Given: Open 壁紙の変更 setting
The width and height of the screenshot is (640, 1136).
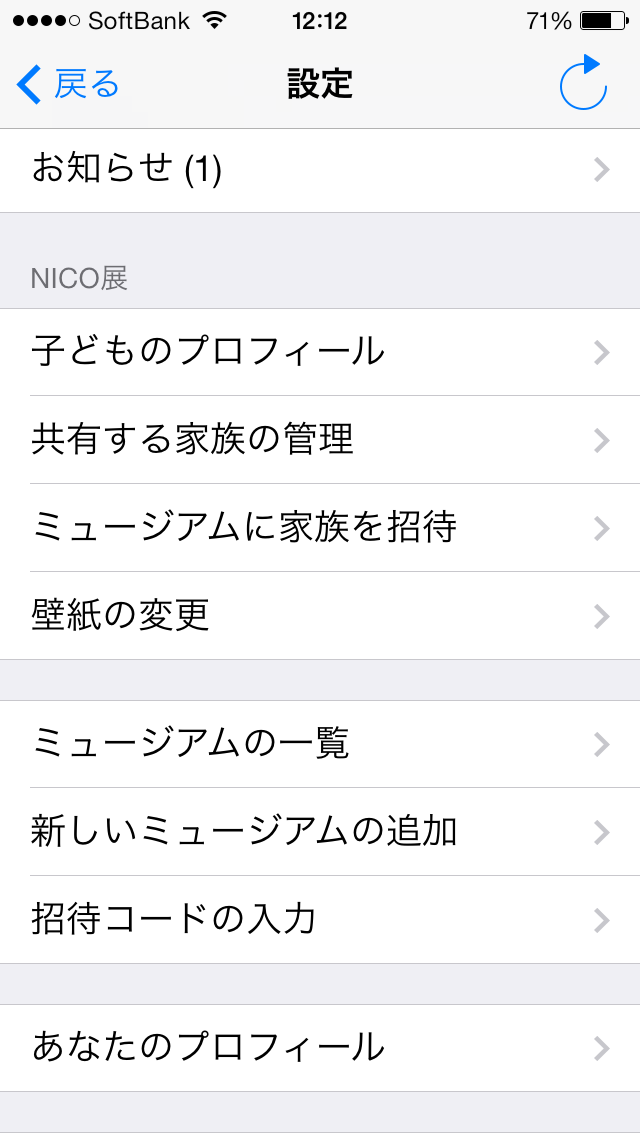Looking at the screenshot, I should click(x=320, y=616).
